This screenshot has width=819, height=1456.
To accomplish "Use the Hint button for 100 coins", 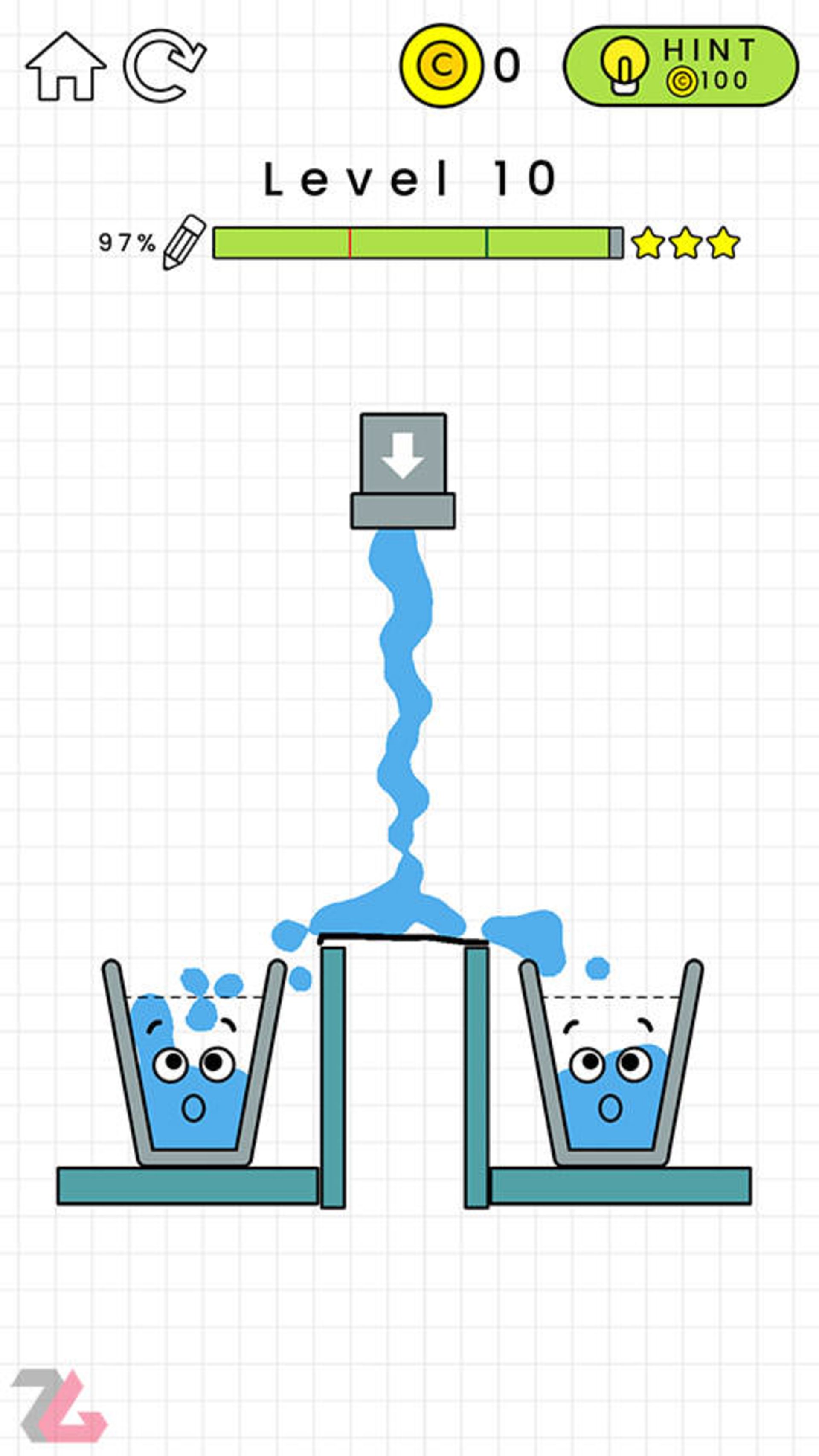I will [680, 66].
